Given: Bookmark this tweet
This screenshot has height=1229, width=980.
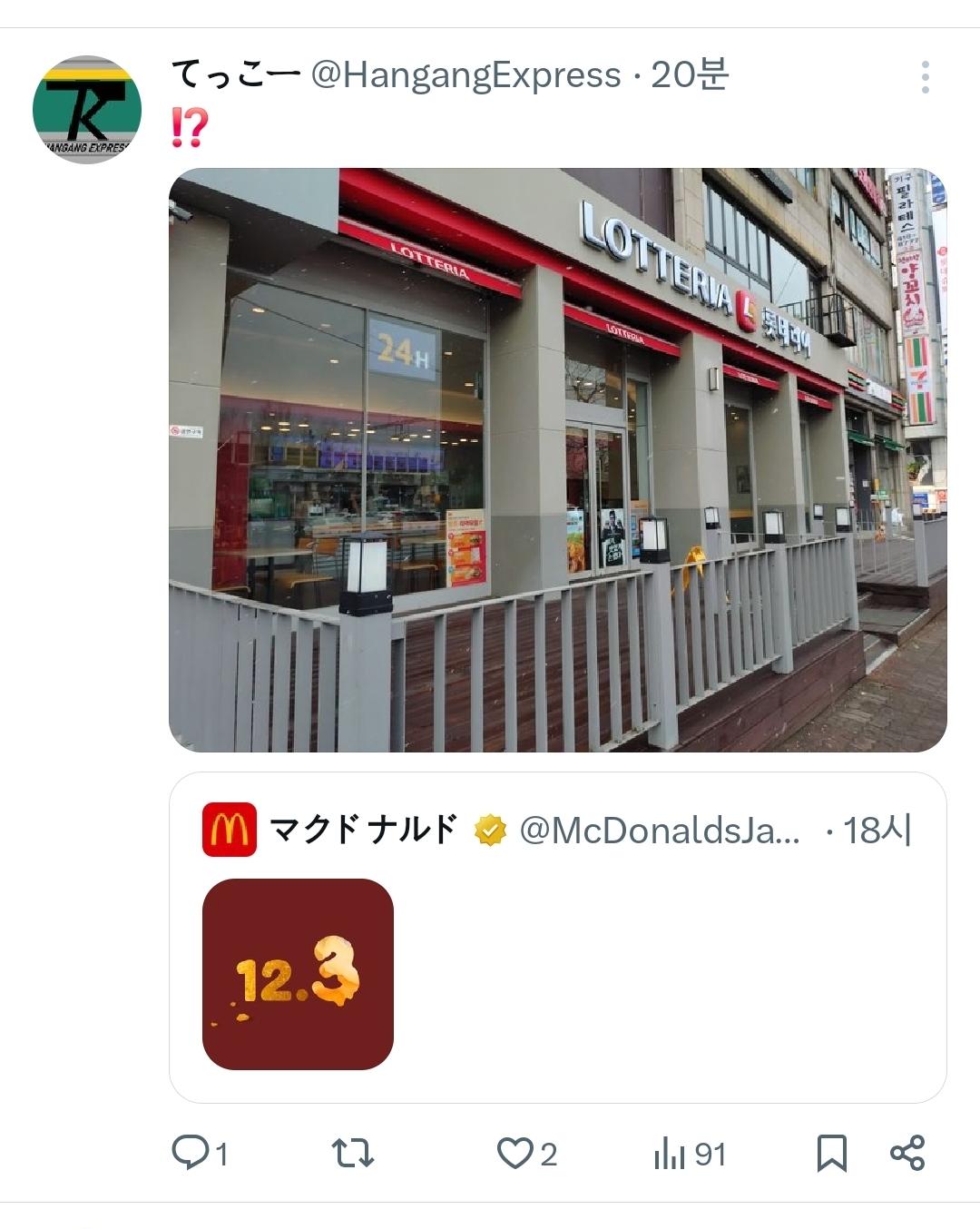Looking at the screenshot, I should coord(831,1153).
